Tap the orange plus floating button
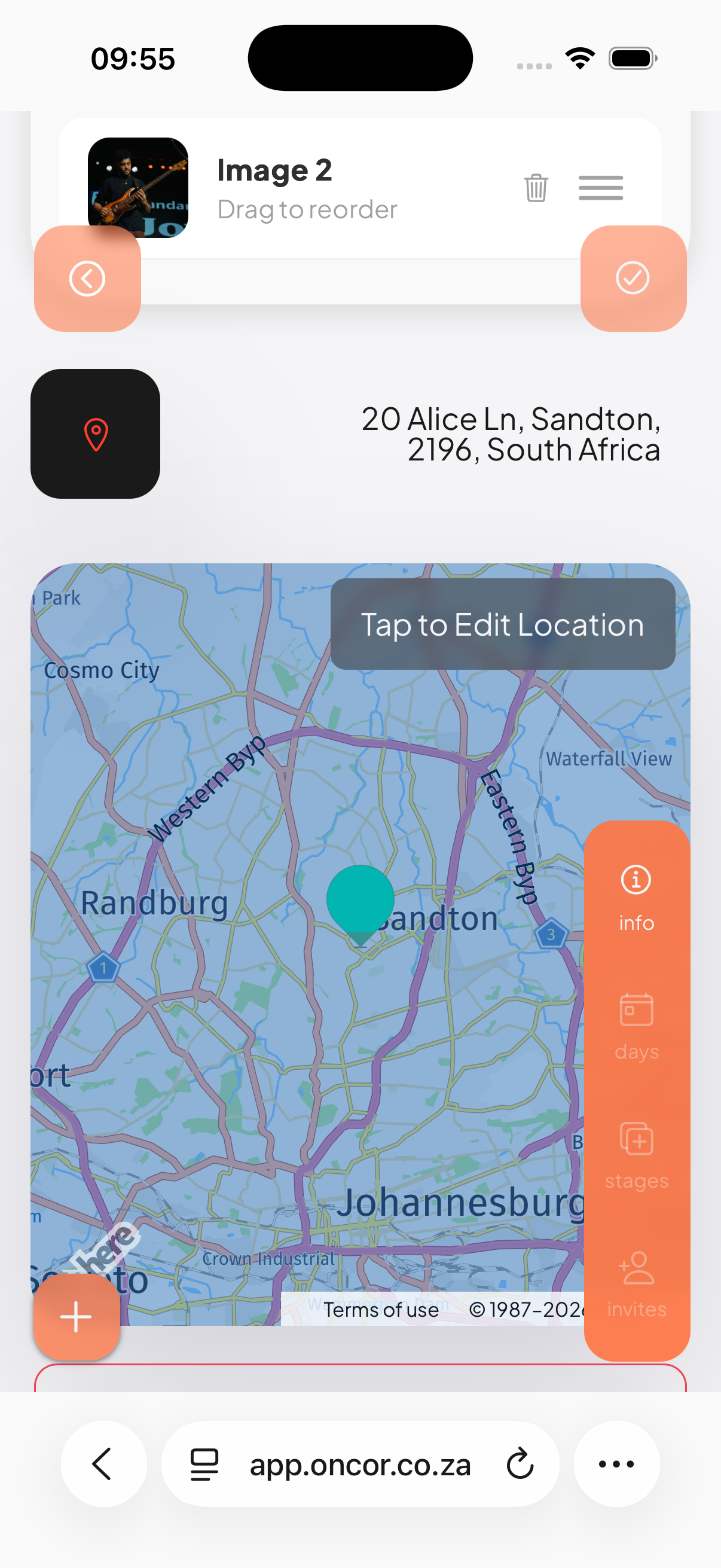This screenshot has width=721, height=1568. [x=77, y=1317]
